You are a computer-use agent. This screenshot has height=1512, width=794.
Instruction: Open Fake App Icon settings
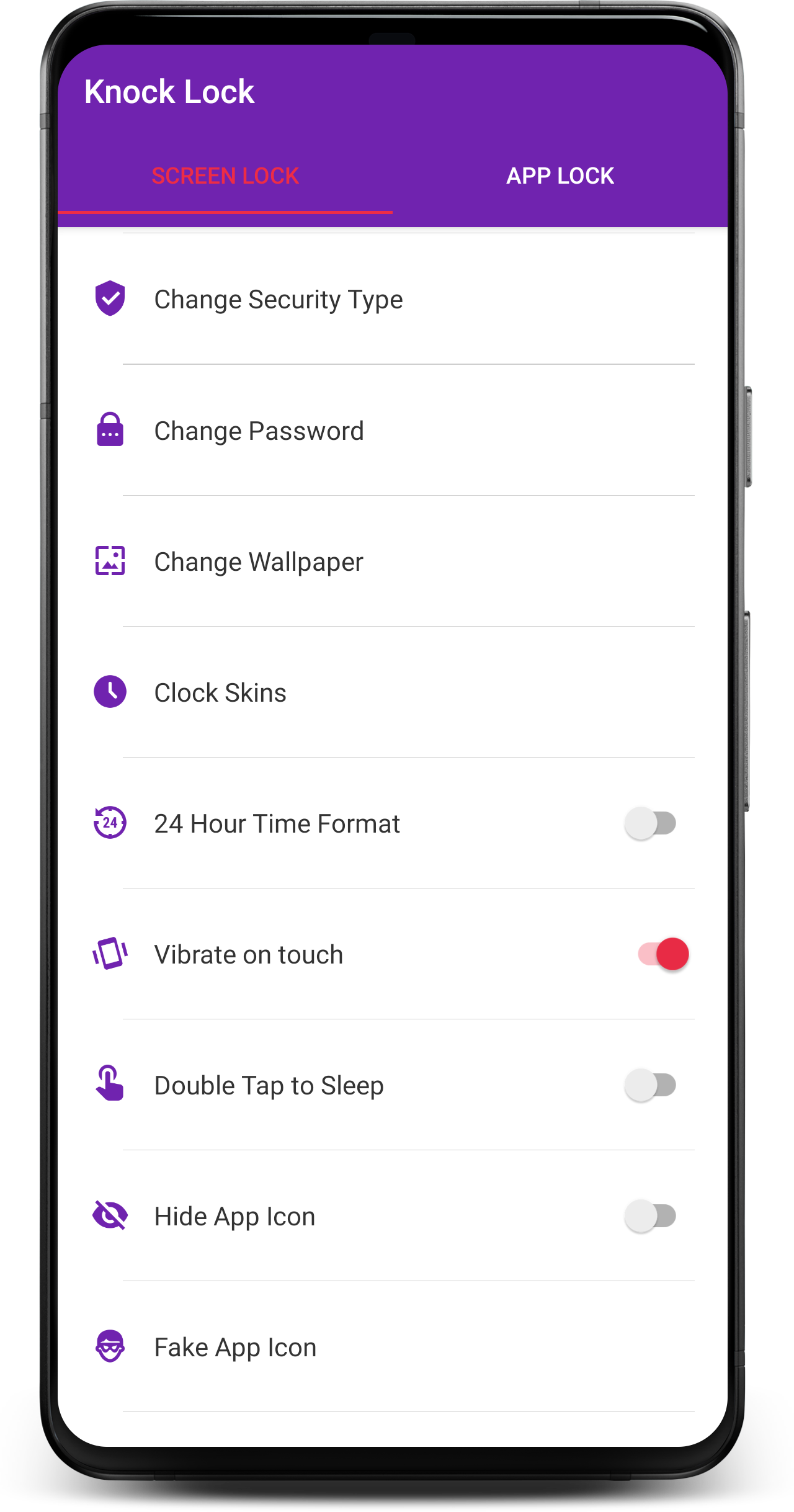click(393, 1347)
